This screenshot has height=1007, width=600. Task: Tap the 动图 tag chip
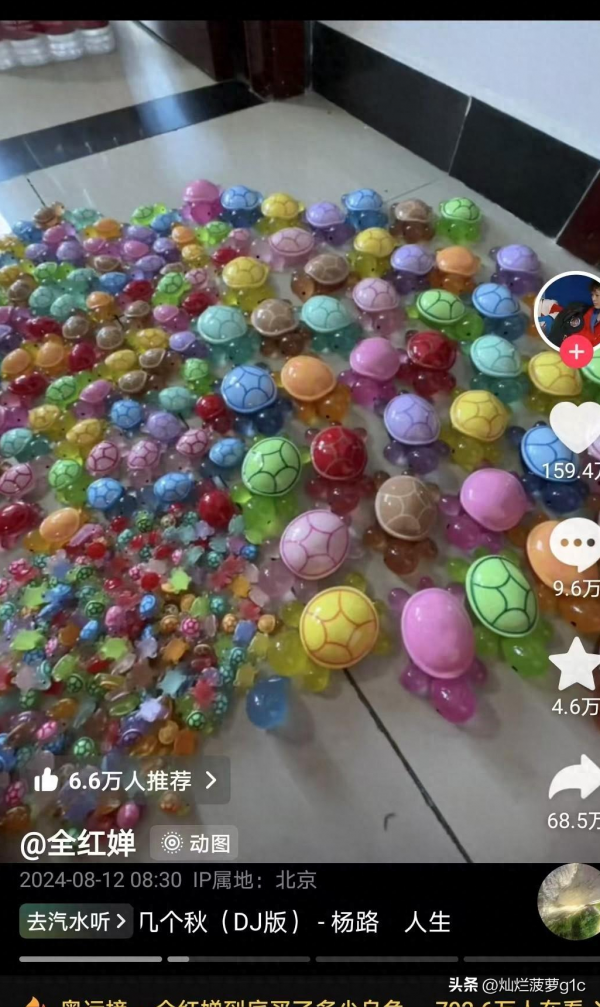[195, 843]
